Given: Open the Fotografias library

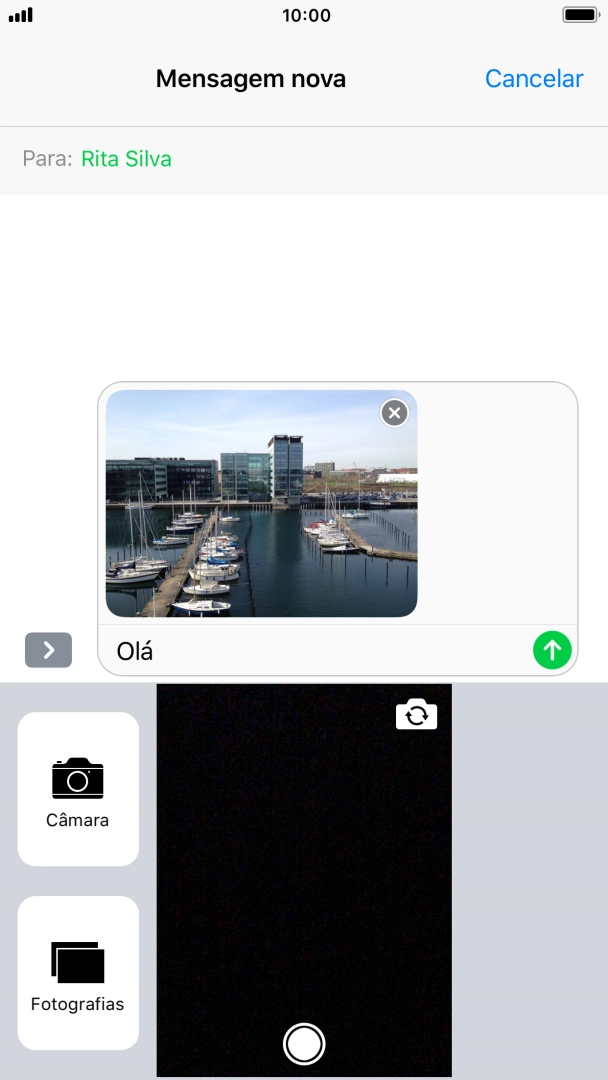Looking at the screenshot, I should (78, 973).
